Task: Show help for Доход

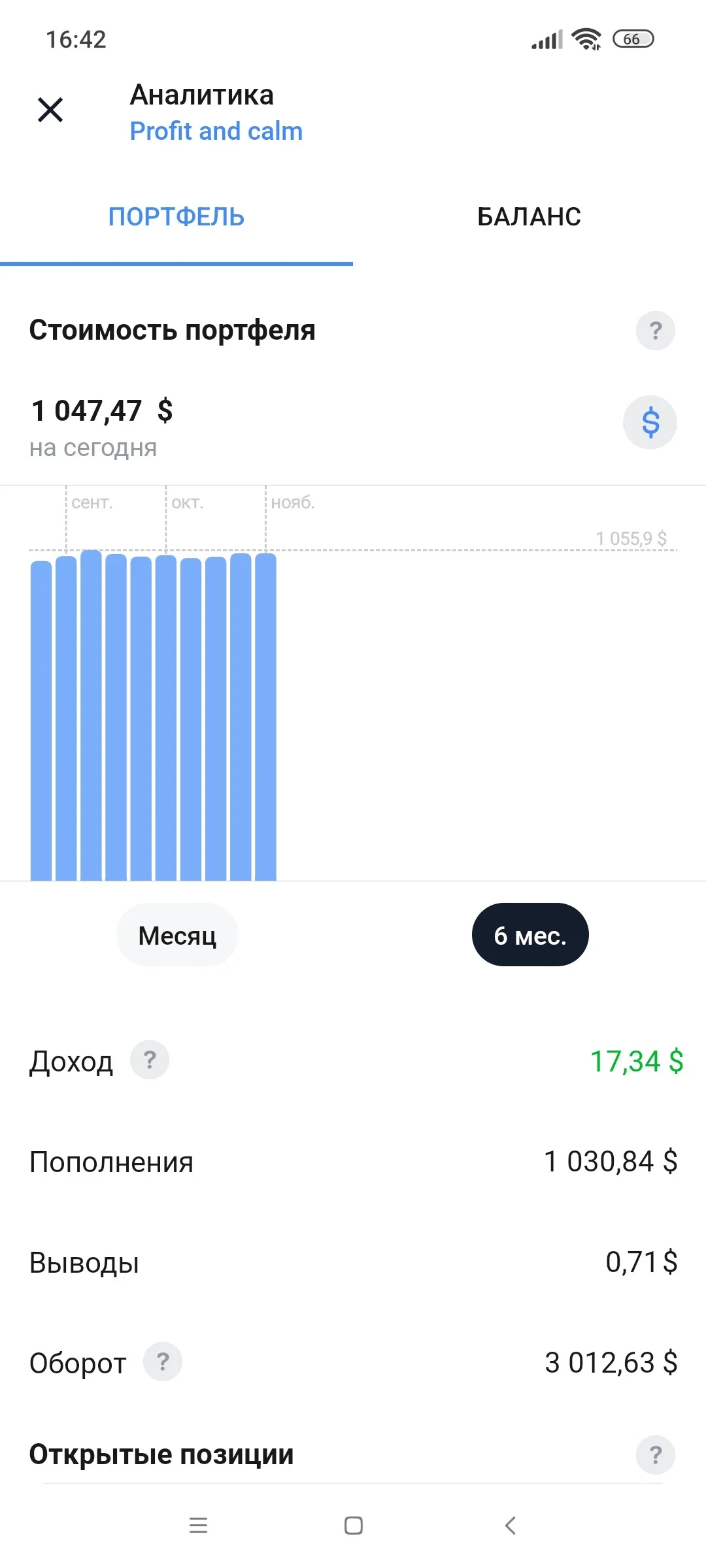Action: (x=150, y=1060)
